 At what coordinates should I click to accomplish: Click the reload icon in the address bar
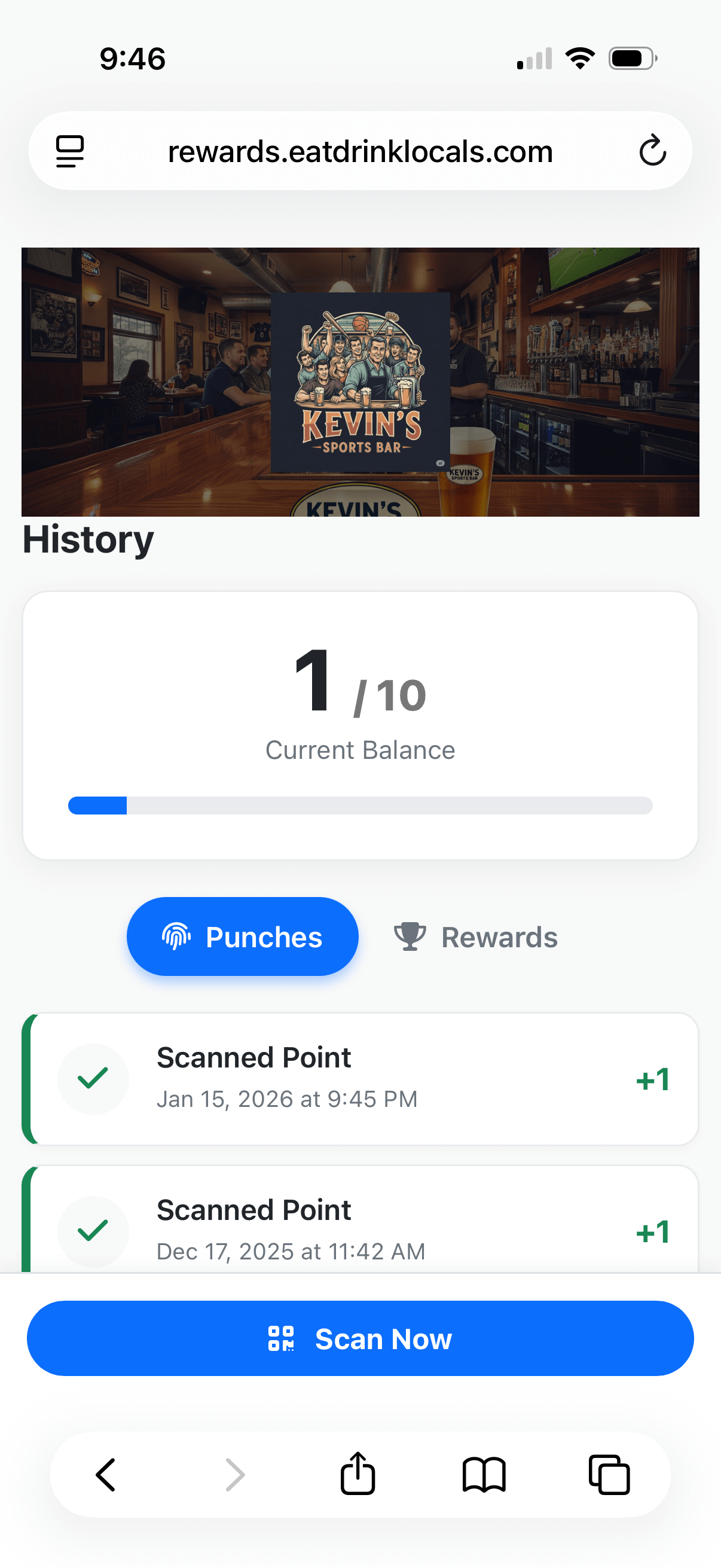point(653,151)
